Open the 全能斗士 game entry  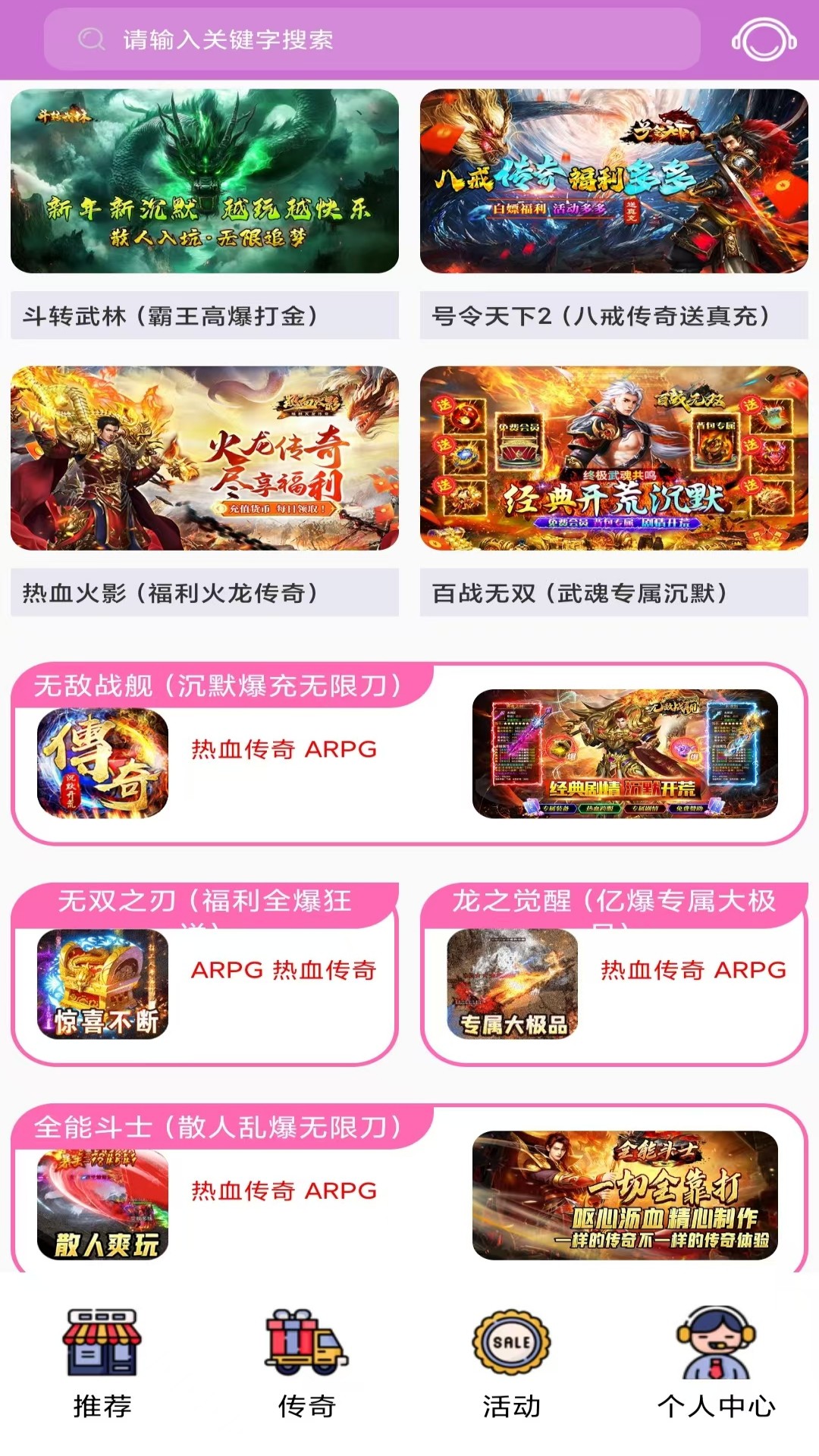pos(409,1189)
